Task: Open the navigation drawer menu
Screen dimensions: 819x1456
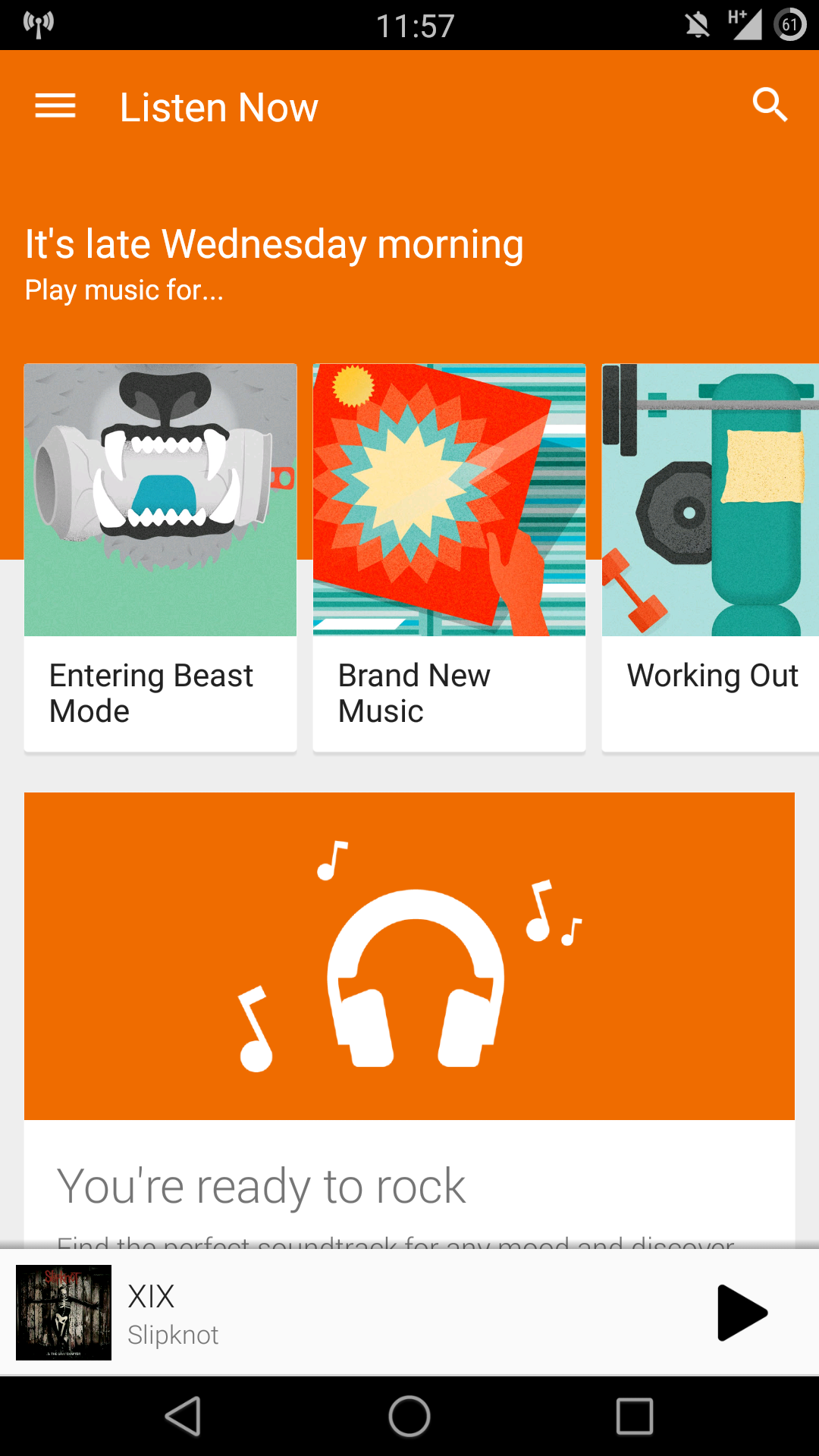Action: [x=55, y=106]
